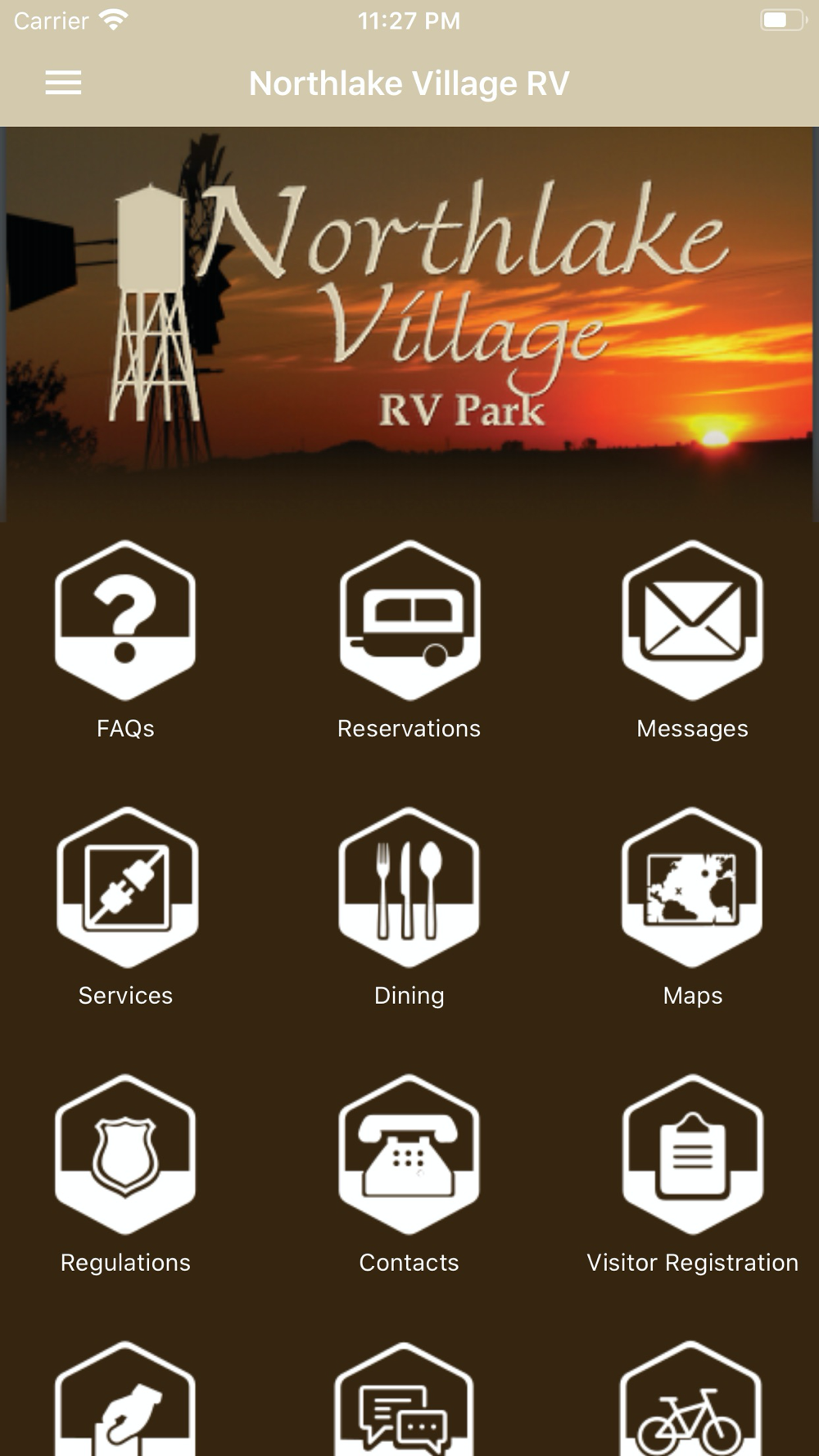Viewport: 819px width, 1456px height.
Task: View the Services tile
Action: 126,888
